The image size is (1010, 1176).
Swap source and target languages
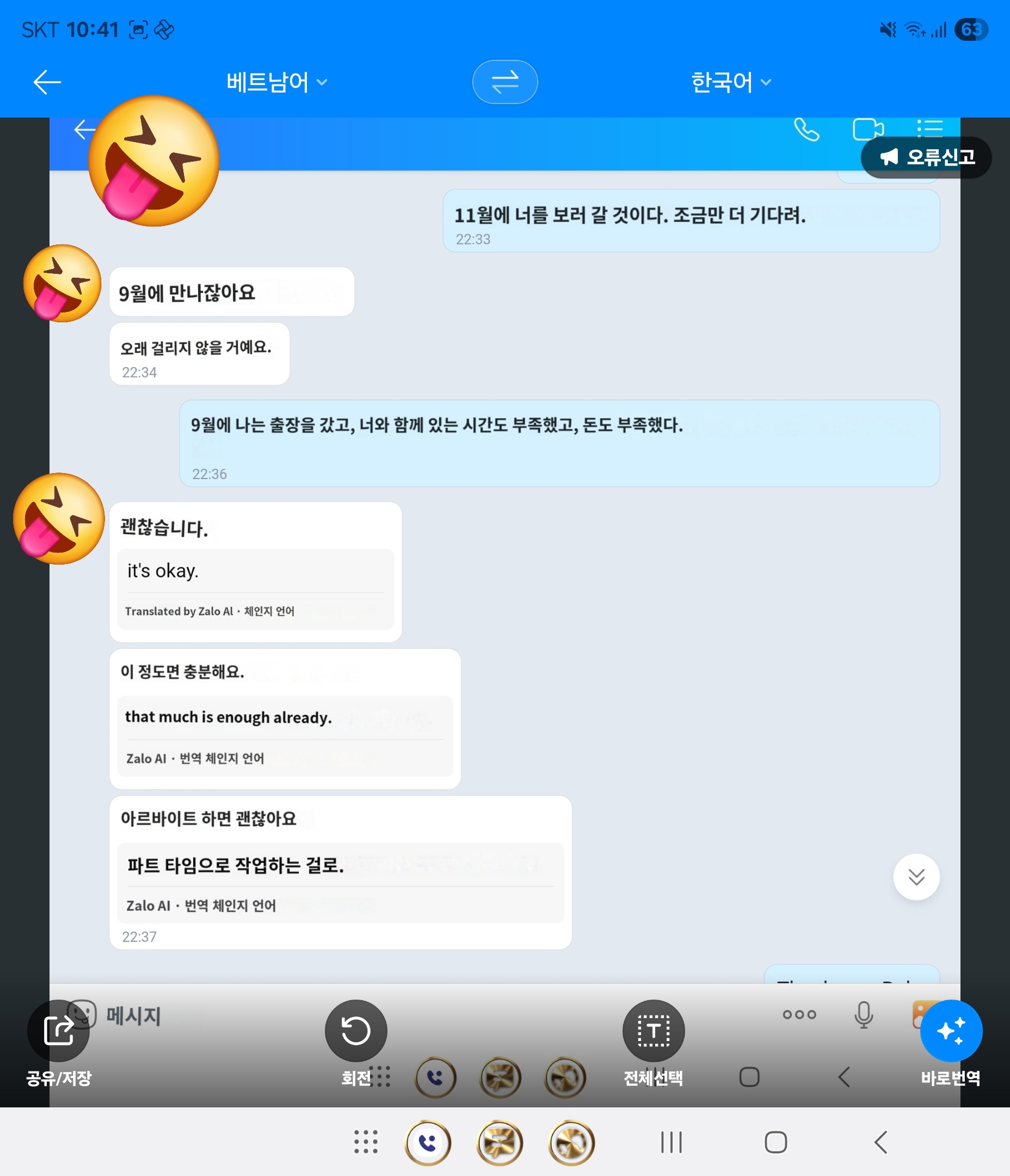point(504,82)
